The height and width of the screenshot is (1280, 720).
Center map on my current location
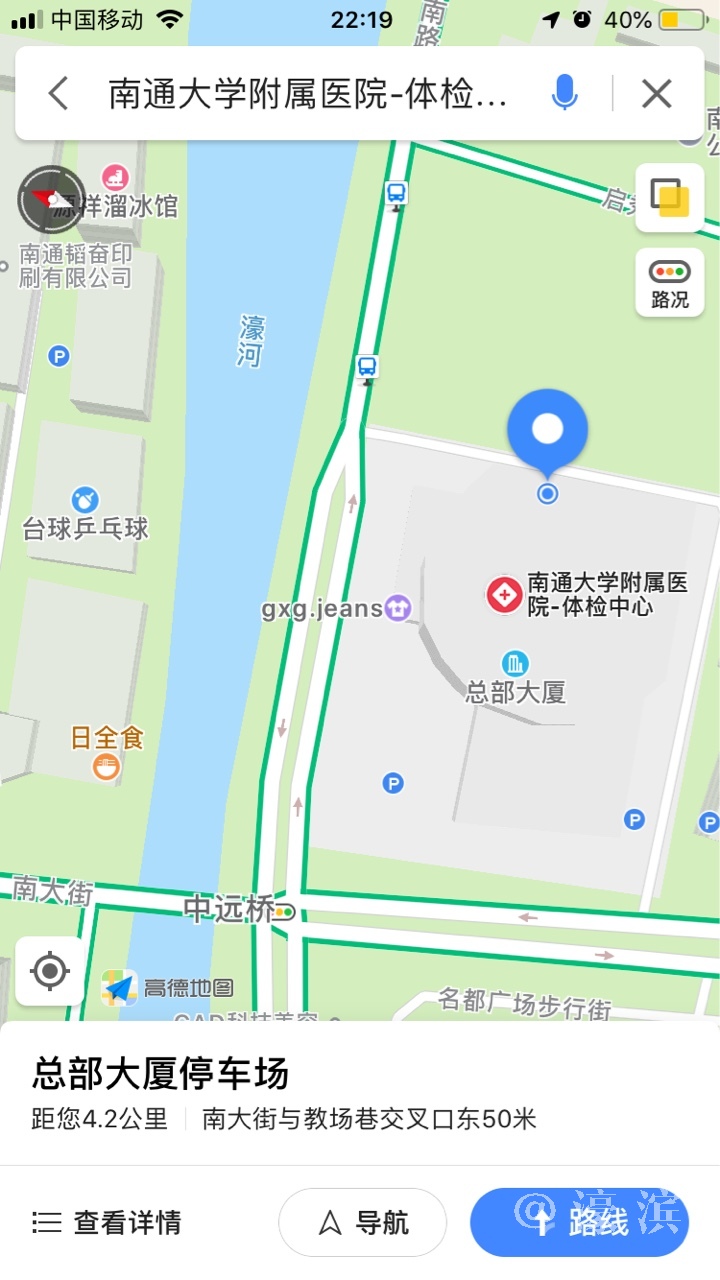click(50, 971)
